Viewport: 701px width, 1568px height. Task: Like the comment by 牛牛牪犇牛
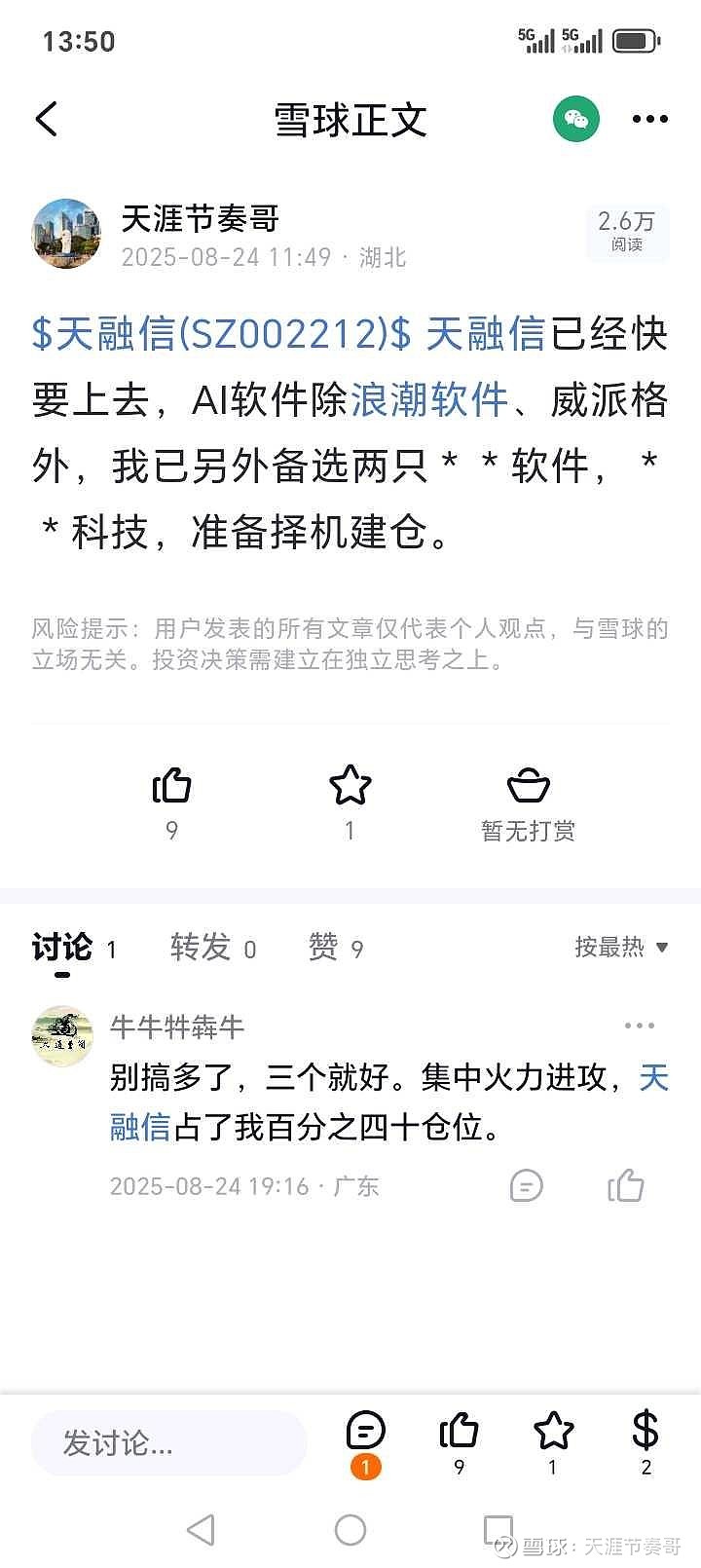[626, 1185]
